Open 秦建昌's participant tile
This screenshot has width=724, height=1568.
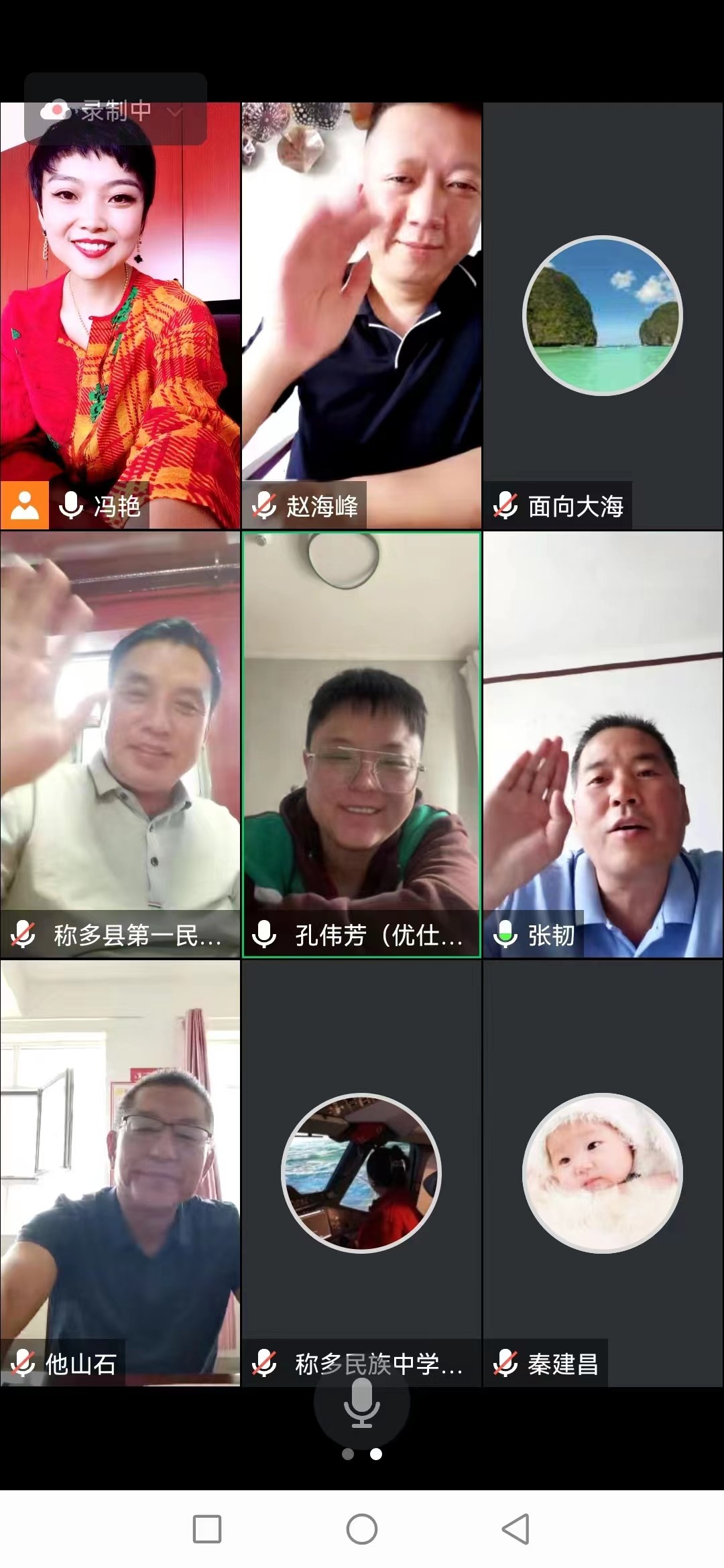click(x=603, y=1173)
